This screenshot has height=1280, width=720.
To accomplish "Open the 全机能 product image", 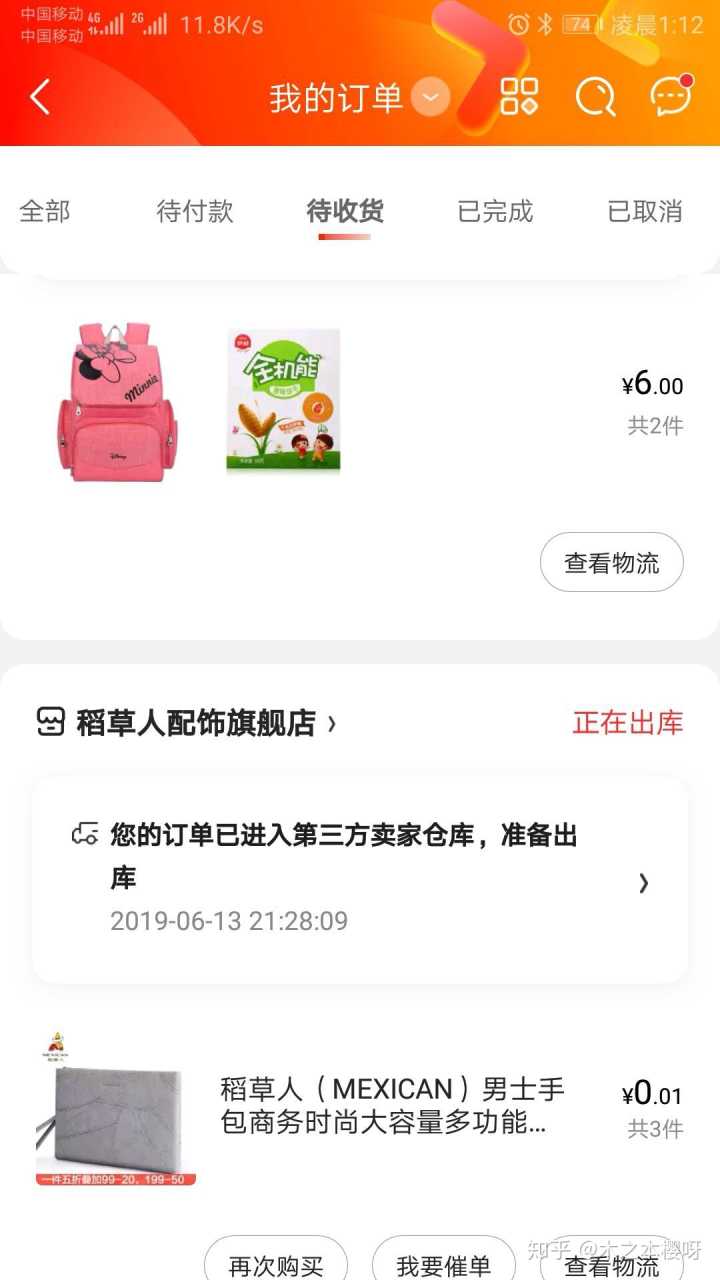I will pos(283,401).
